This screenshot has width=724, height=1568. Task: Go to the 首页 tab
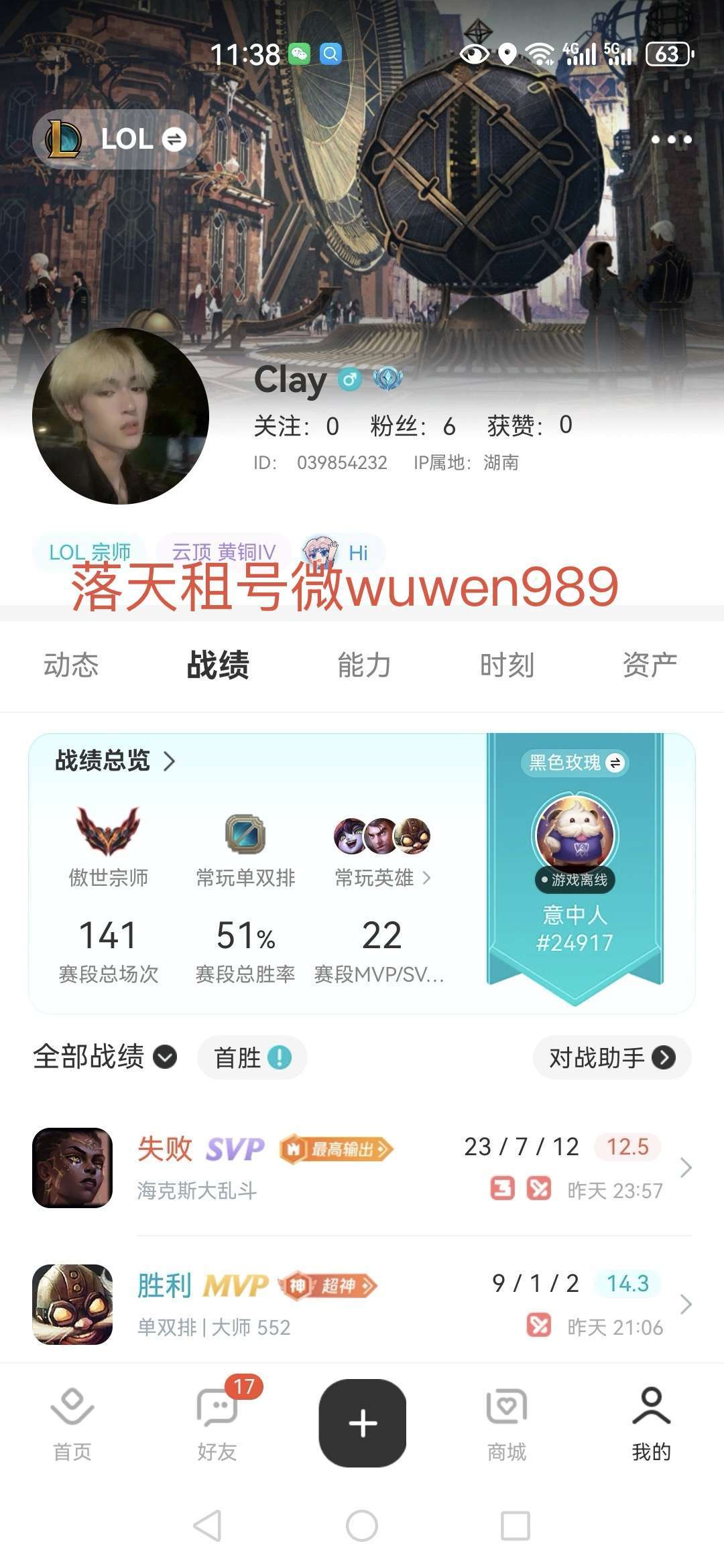[72, 1424]
